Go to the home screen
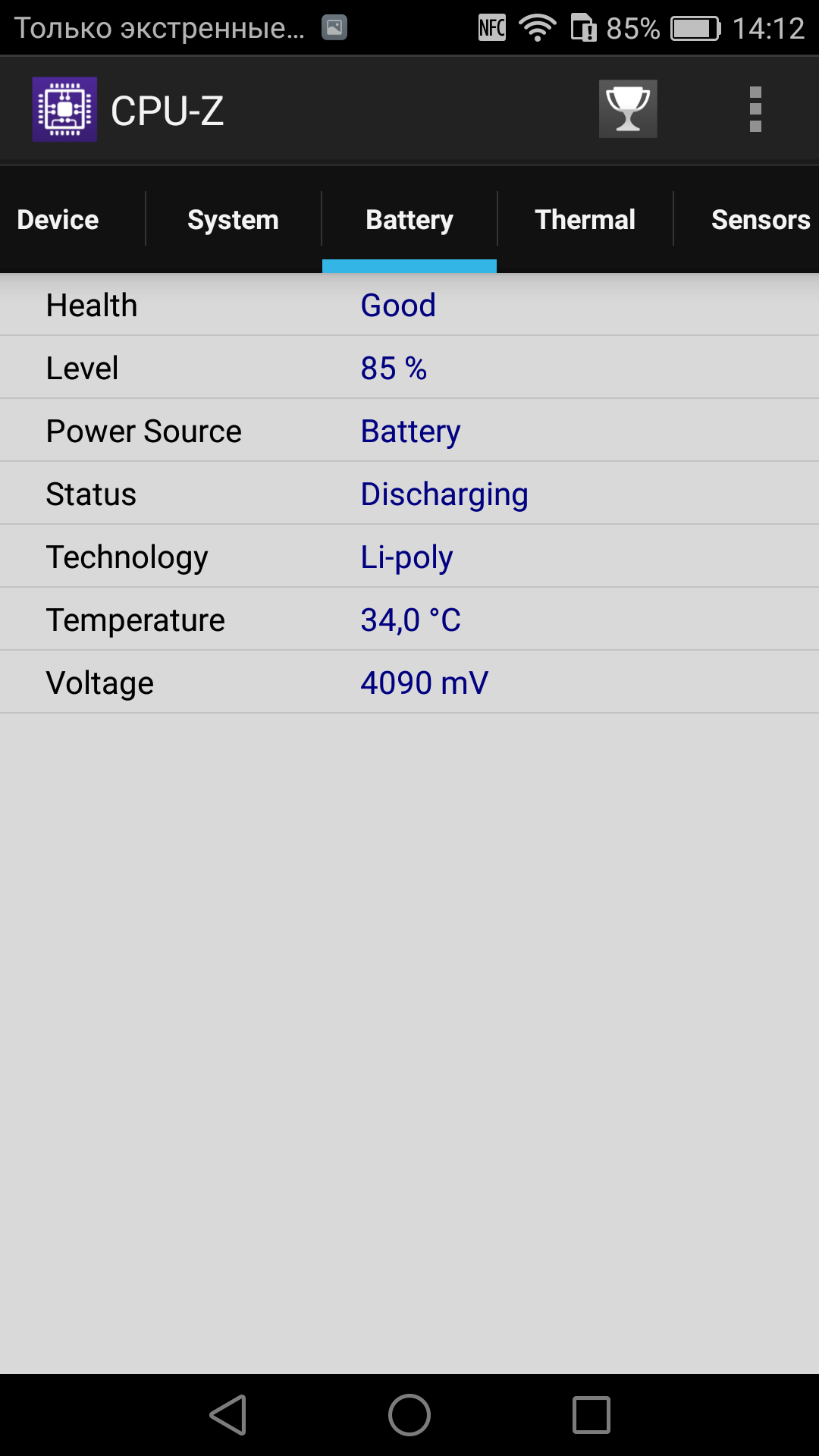The width and height of the screenshot is (819, 1456). point(409,1415)
